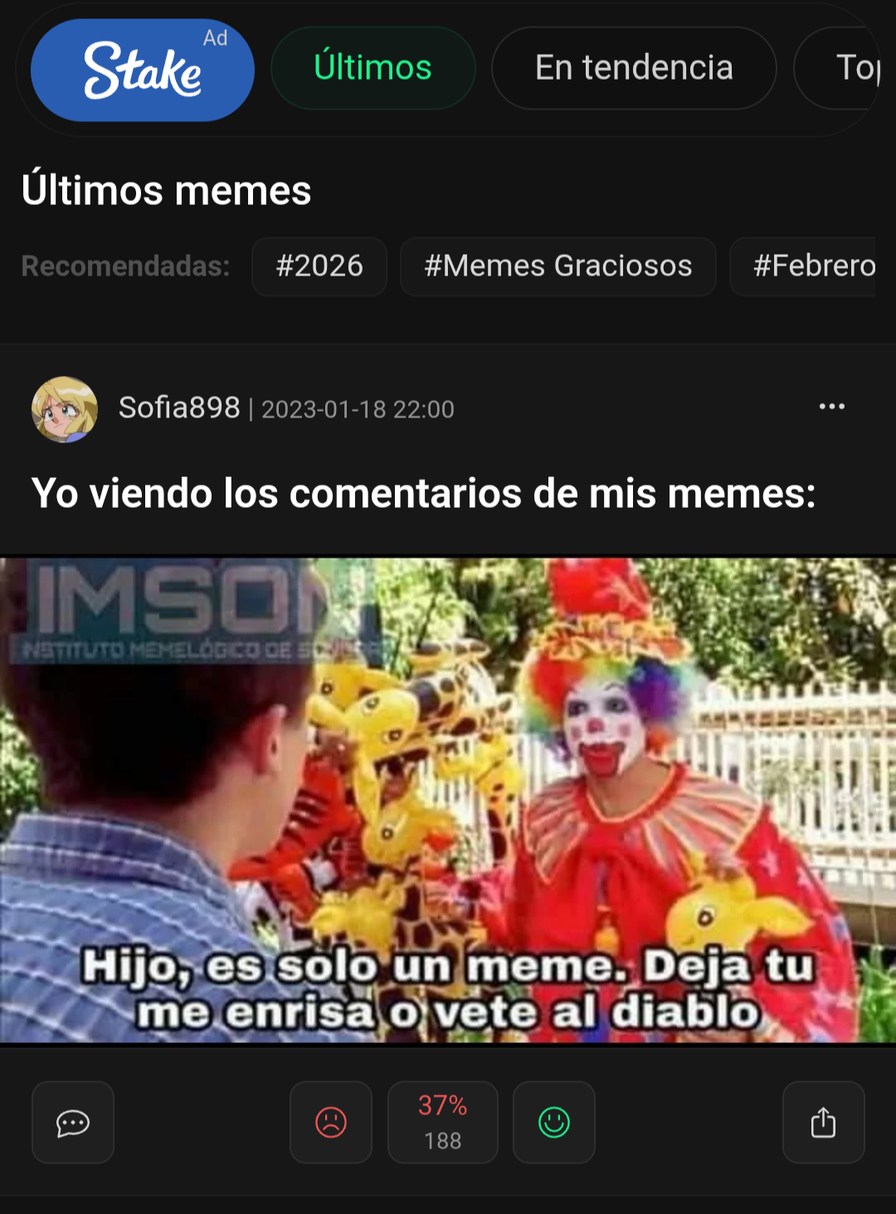This screenshot has height=1214, width=896.
Task: Click the 2023-01-18 post timestamp
Action: tap(357, 409)
